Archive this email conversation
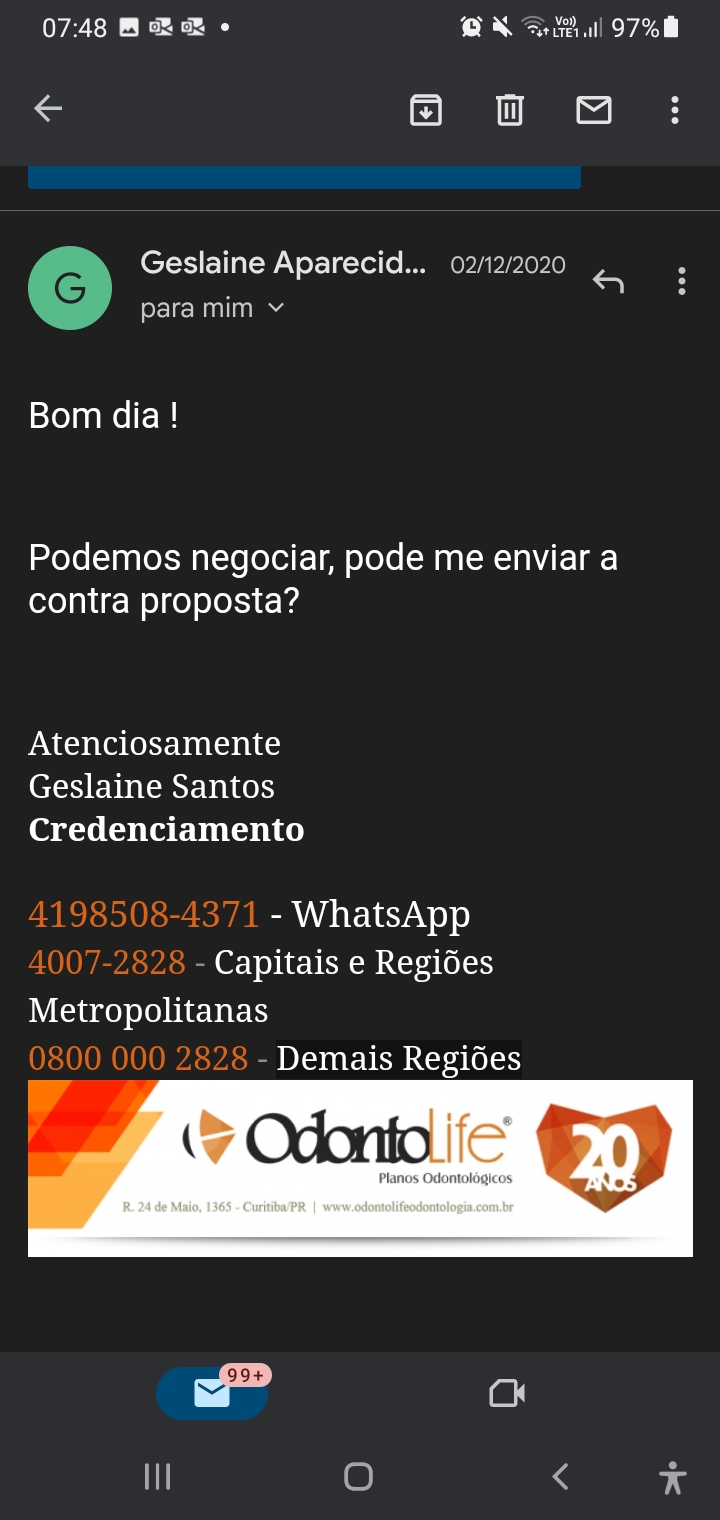Viewport: 720px width, 1520px height. [426, 109]
